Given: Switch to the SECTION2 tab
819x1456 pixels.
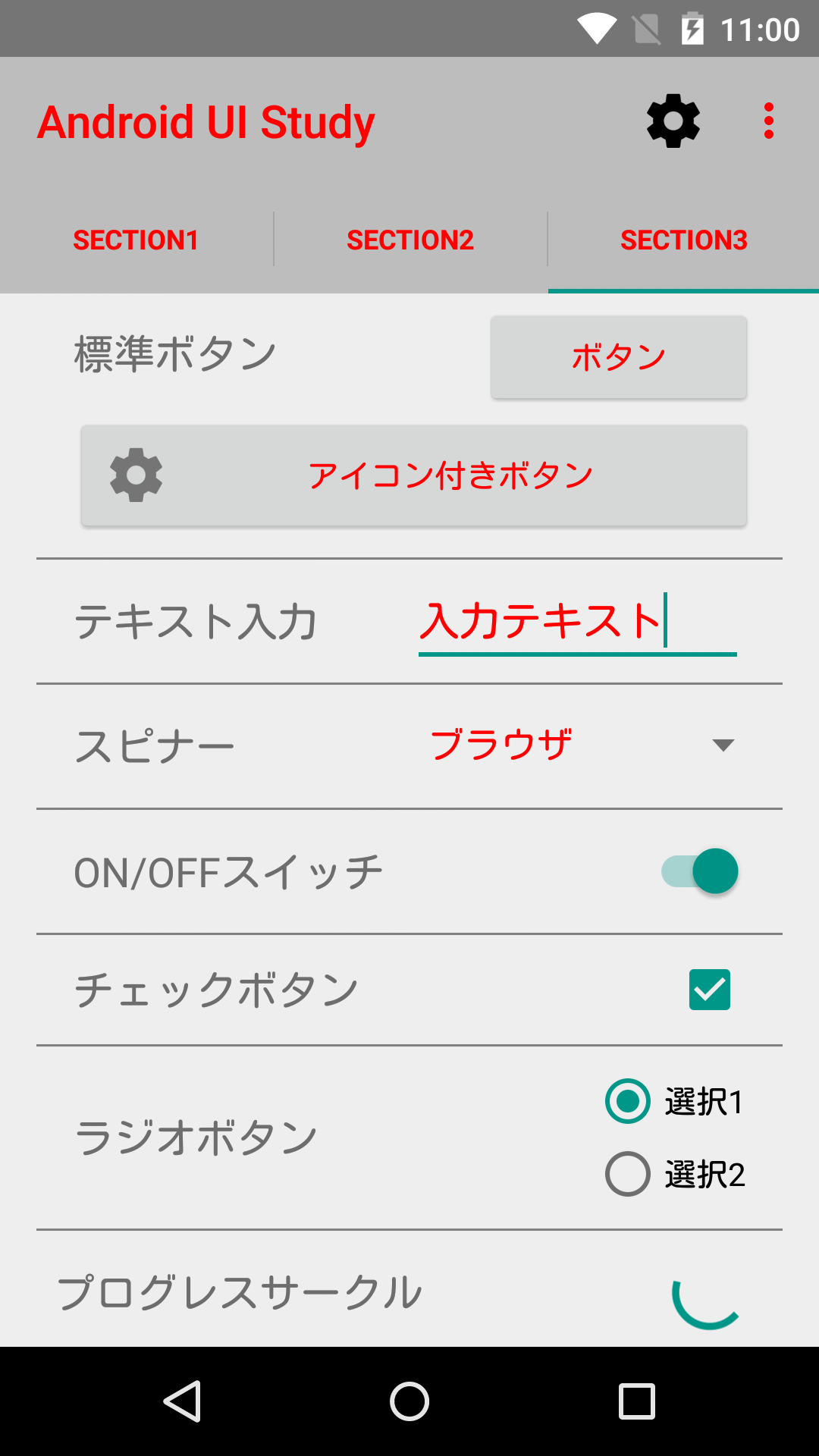Looking at the screenshot, I should [x=410, y=240].
